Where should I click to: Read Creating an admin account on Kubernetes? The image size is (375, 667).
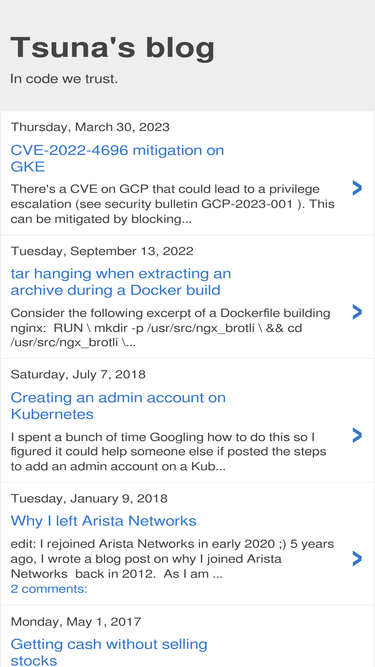coord(118,405)
